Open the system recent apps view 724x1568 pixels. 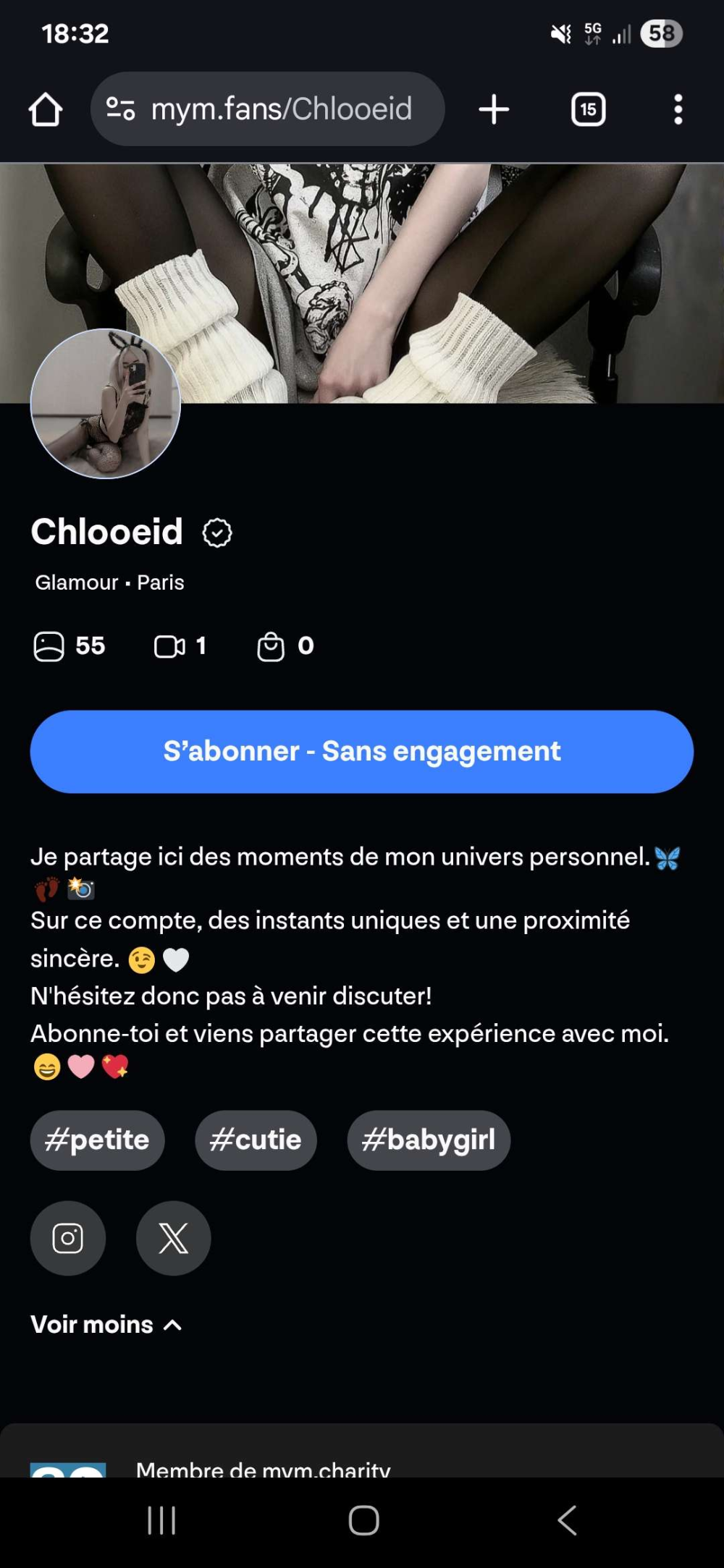point(161,1520)
